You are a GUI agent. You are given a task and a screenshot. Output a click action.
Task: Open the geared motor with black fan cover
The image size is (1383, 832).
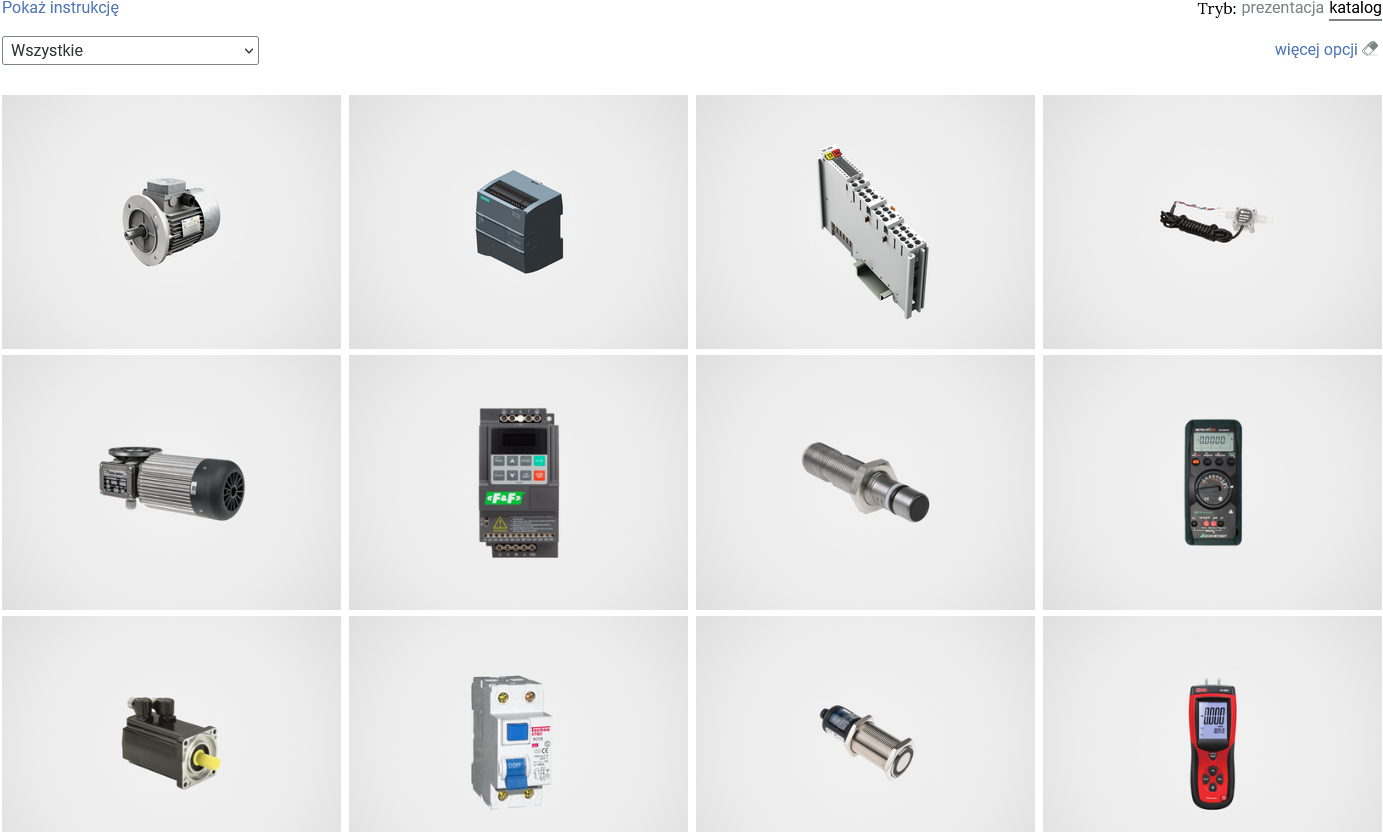(x=171, y=482)
